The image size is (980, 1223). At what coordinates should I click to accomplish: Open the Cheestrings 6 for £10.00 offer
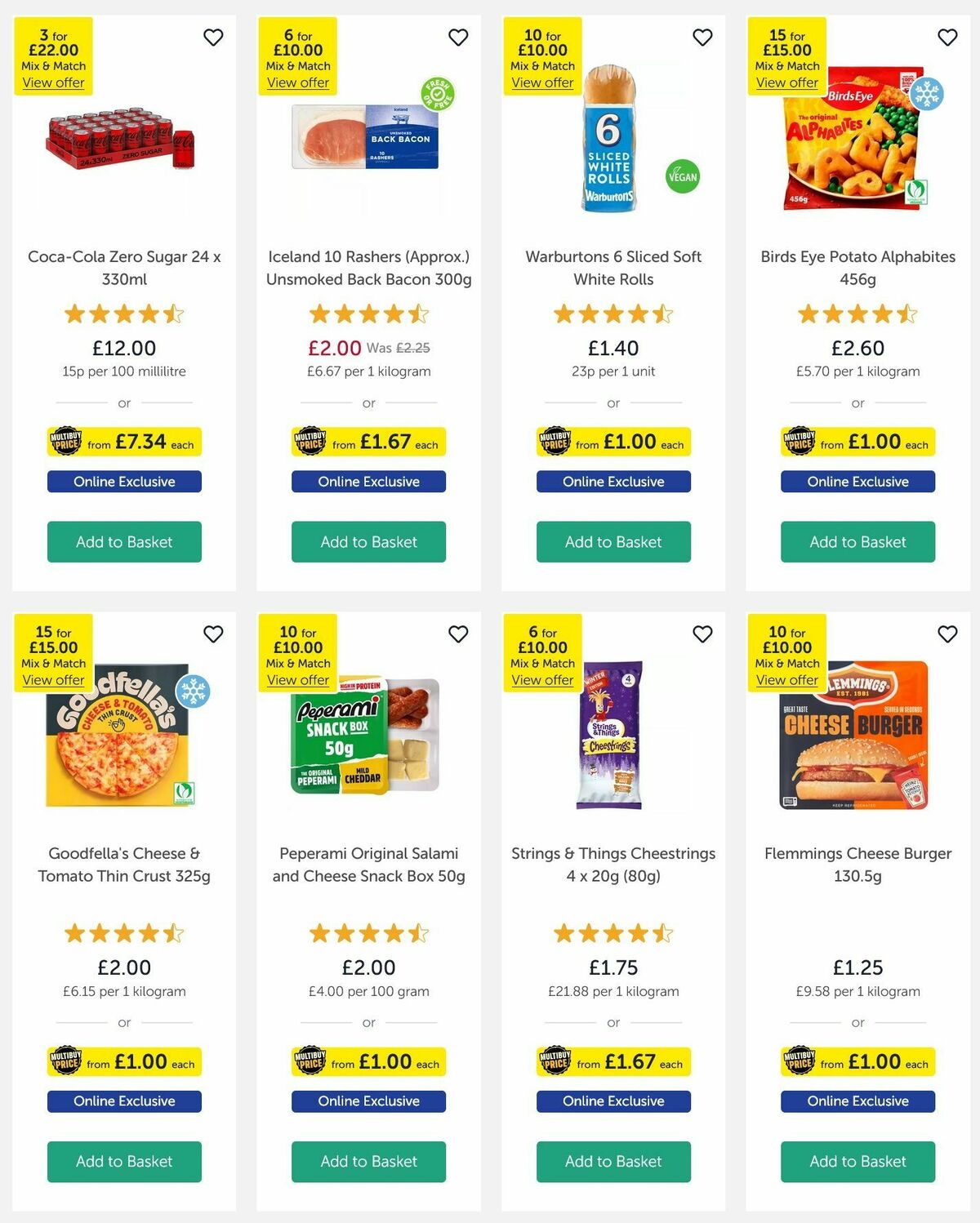click(541, 679)
